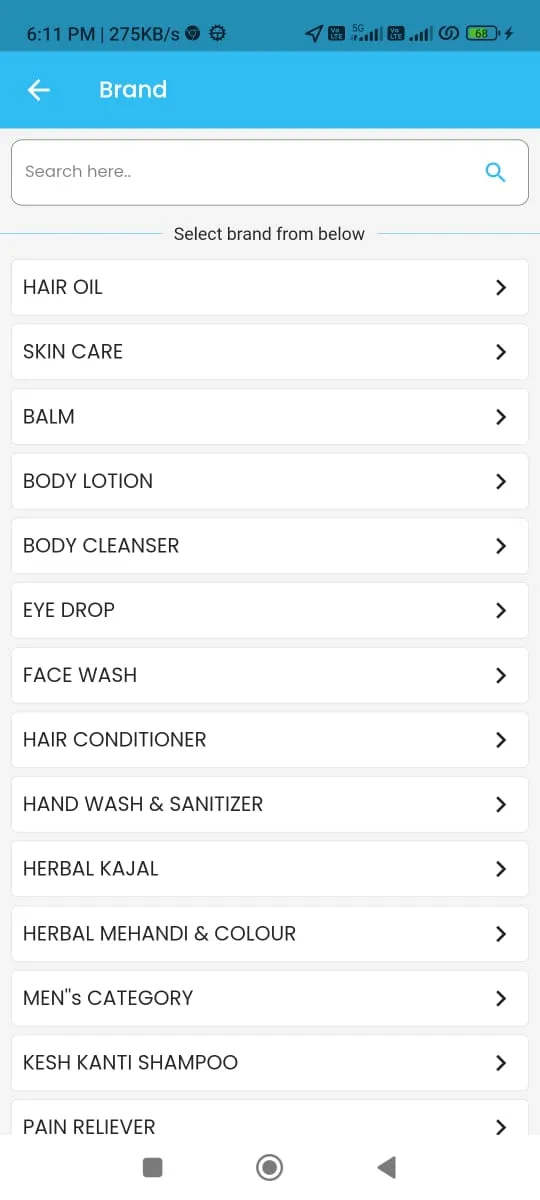Open the HAIR OIL brand
Image resolution: width=540 pixels, height=1200 pixels.
(x=269, y=287)
